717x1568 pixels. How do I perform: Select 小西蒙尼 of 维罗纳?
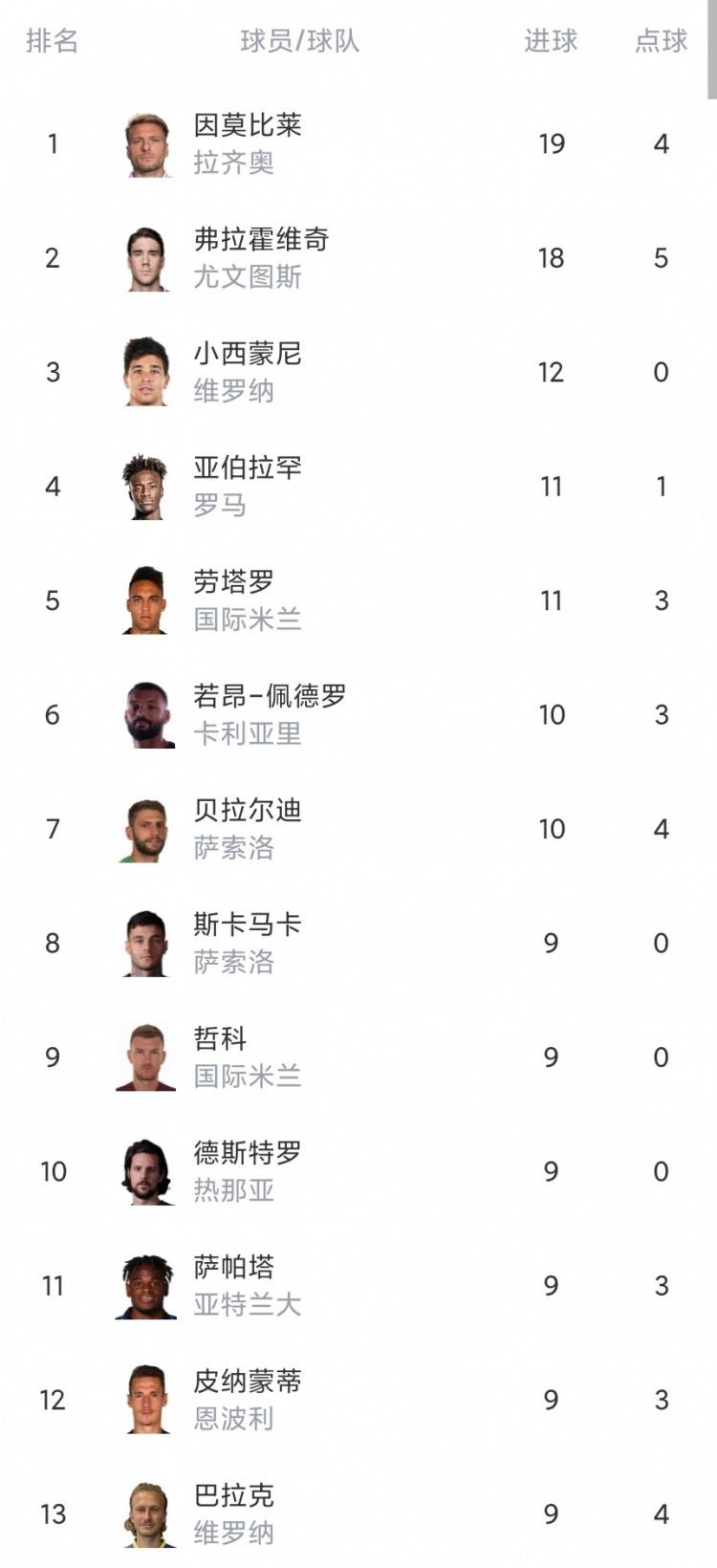[x=358, y=372]
